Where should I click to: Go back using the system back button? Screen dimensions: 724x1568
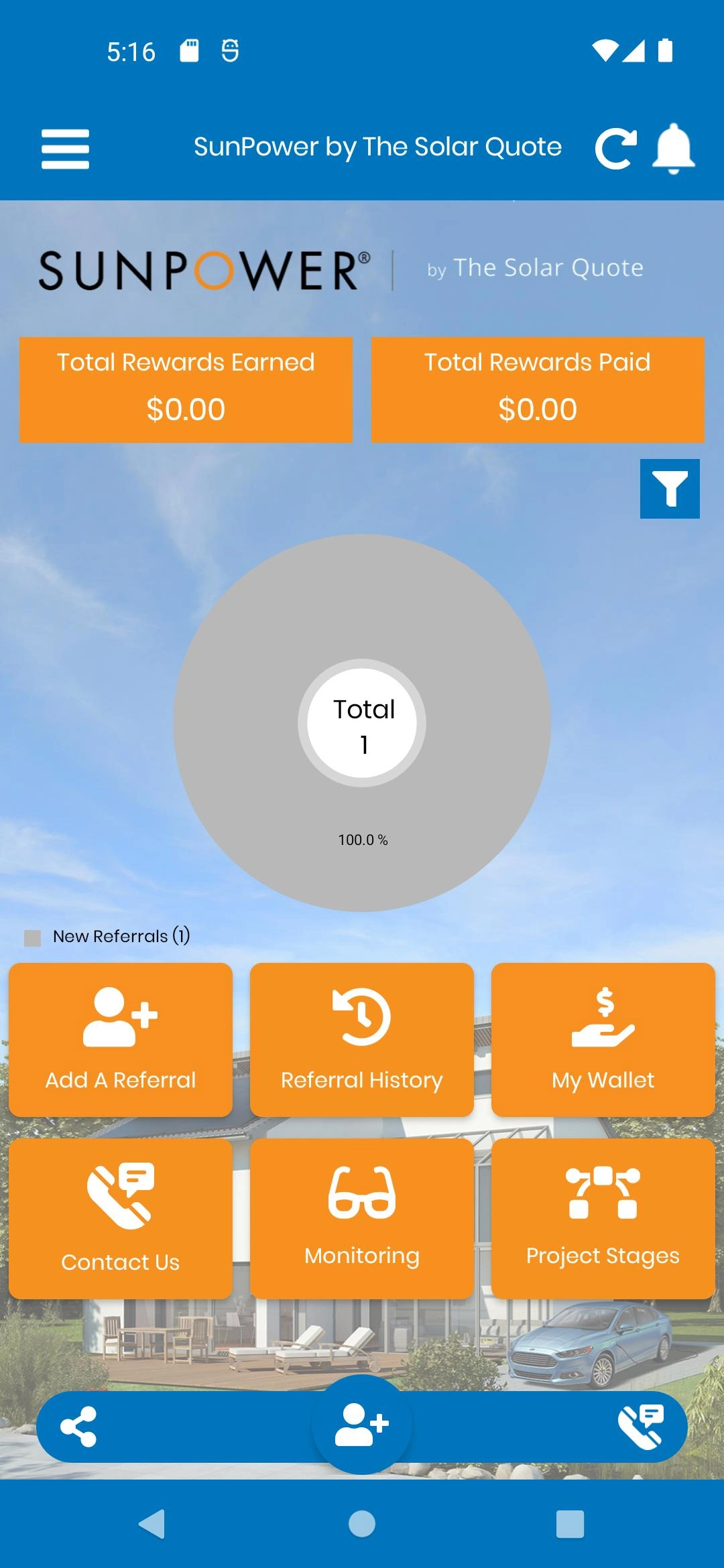click(x=152, y=1524)
